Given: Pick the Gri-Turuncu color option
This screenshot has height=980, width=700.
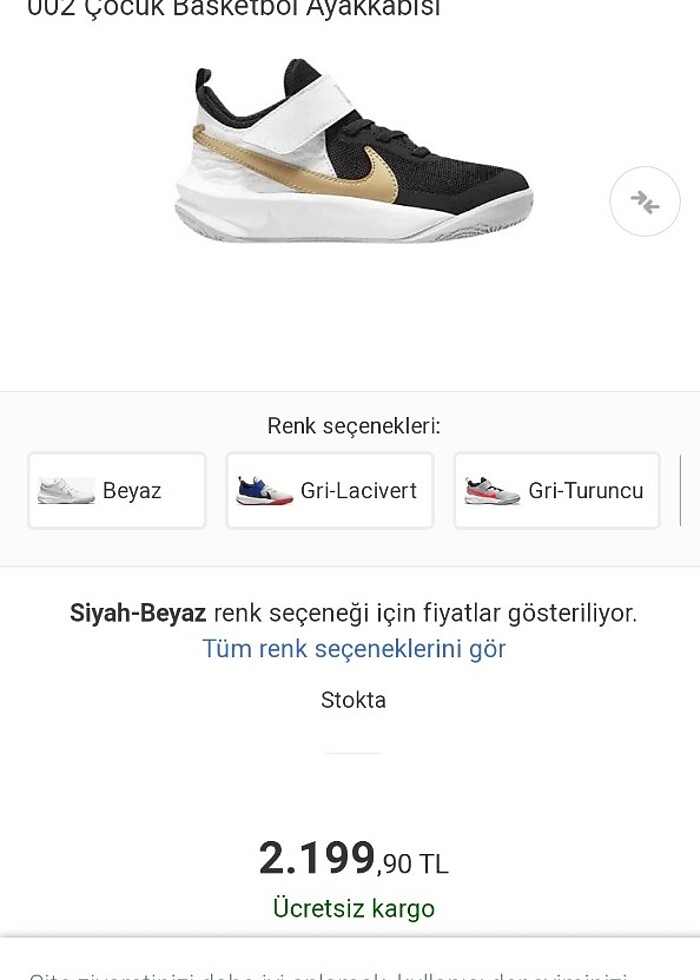Looking at the screenshot, I should coord(557,490).
